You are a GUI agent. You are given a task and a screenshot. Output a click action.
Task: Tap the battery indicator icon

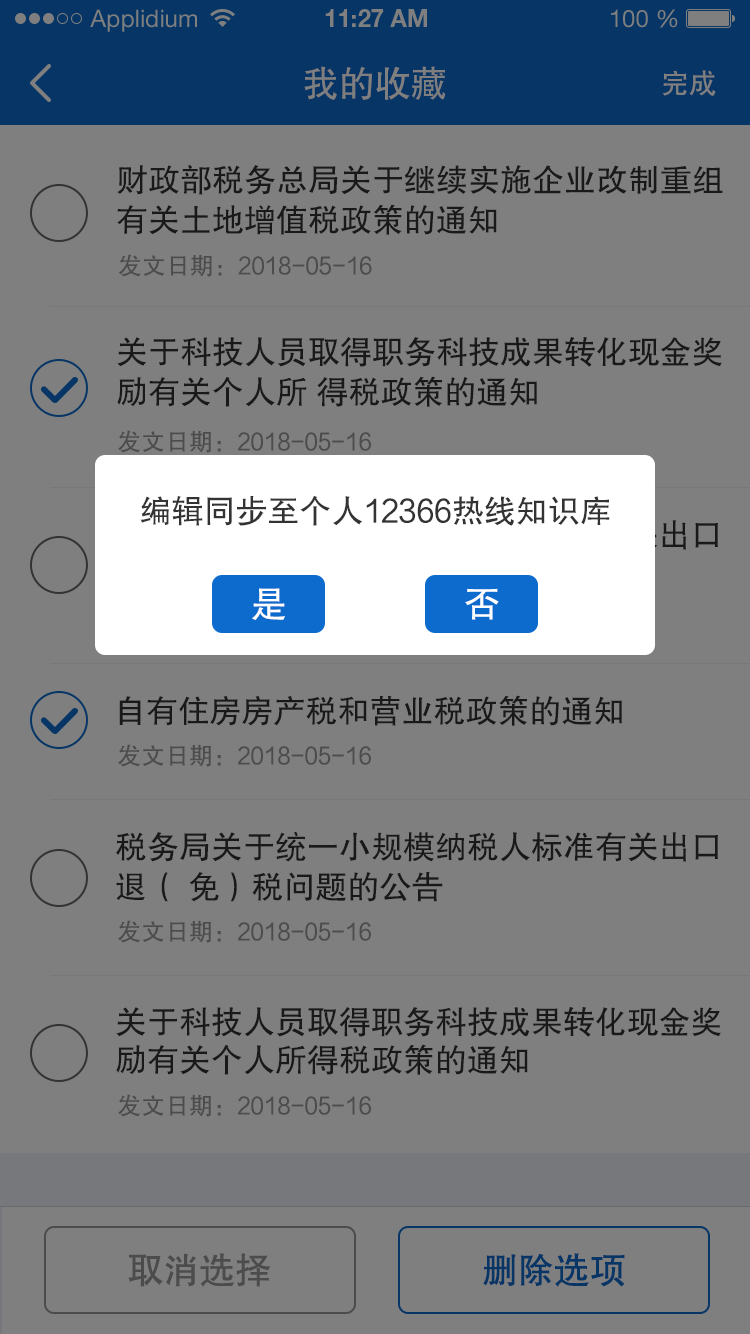(x=710, y=17)
